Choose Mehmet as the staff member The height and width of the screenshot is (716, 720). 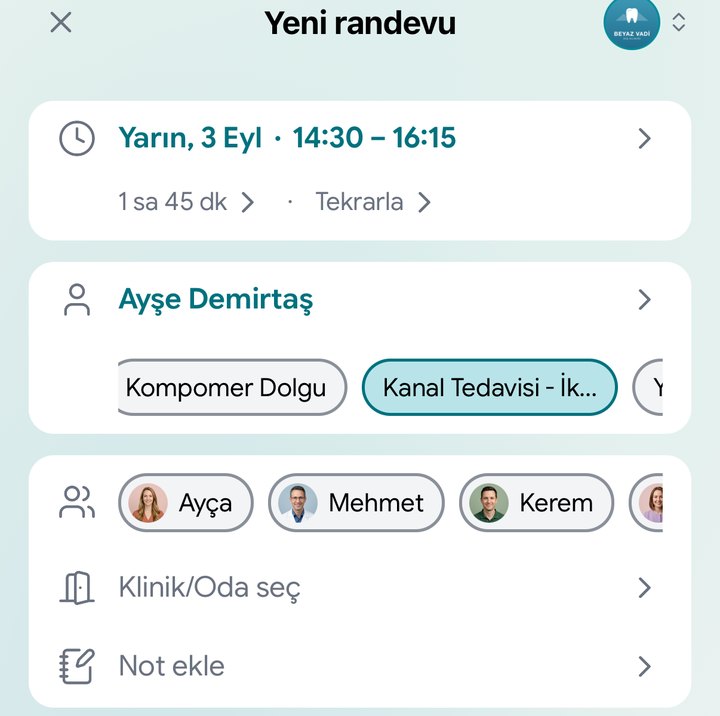pyautogui.click(x=356, y=503)
